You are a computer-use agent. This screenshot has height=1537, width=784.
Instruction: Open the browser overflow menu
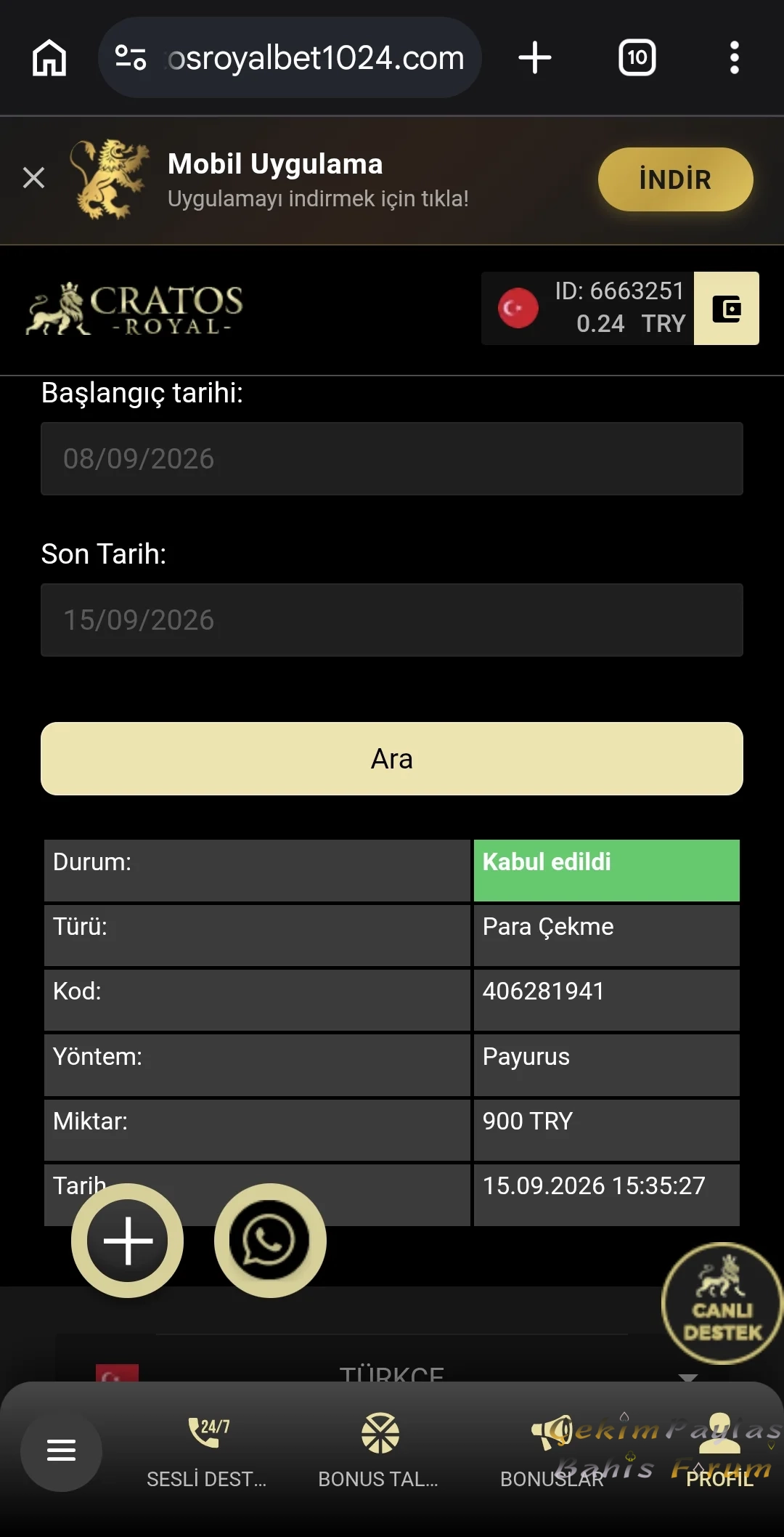[x=735, y=57]
